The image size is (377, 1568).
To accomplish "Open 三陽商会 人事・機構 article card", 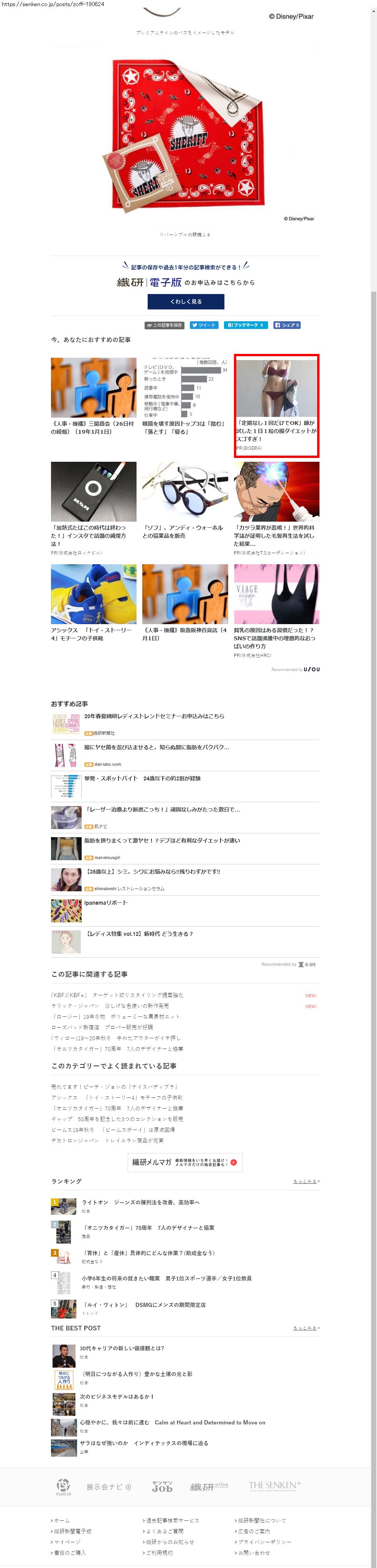I will point(93,396).
